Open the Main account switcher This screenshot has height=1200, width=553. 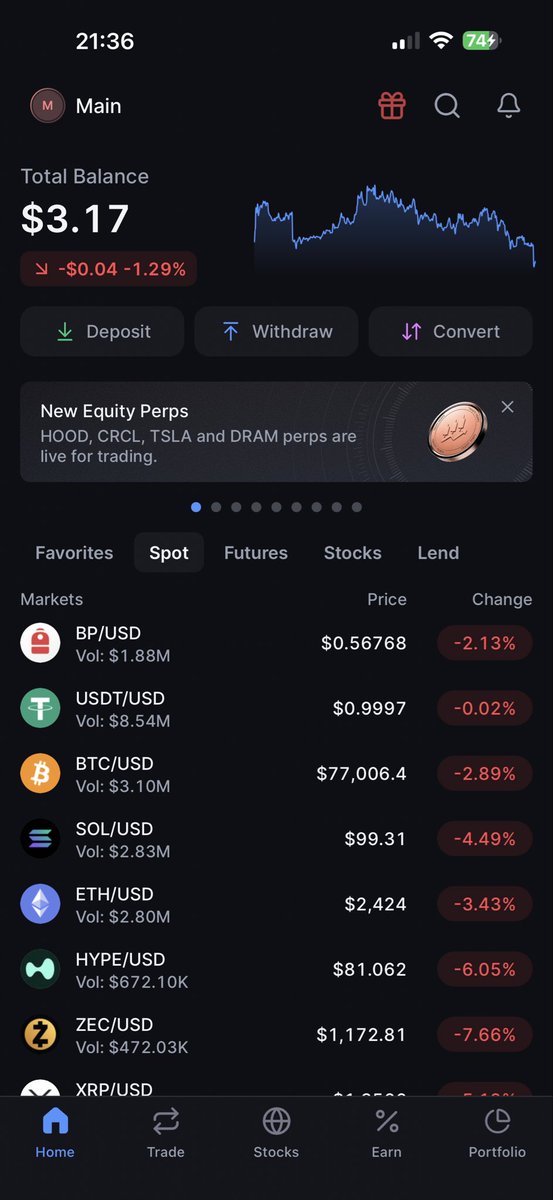coord(76,106)
